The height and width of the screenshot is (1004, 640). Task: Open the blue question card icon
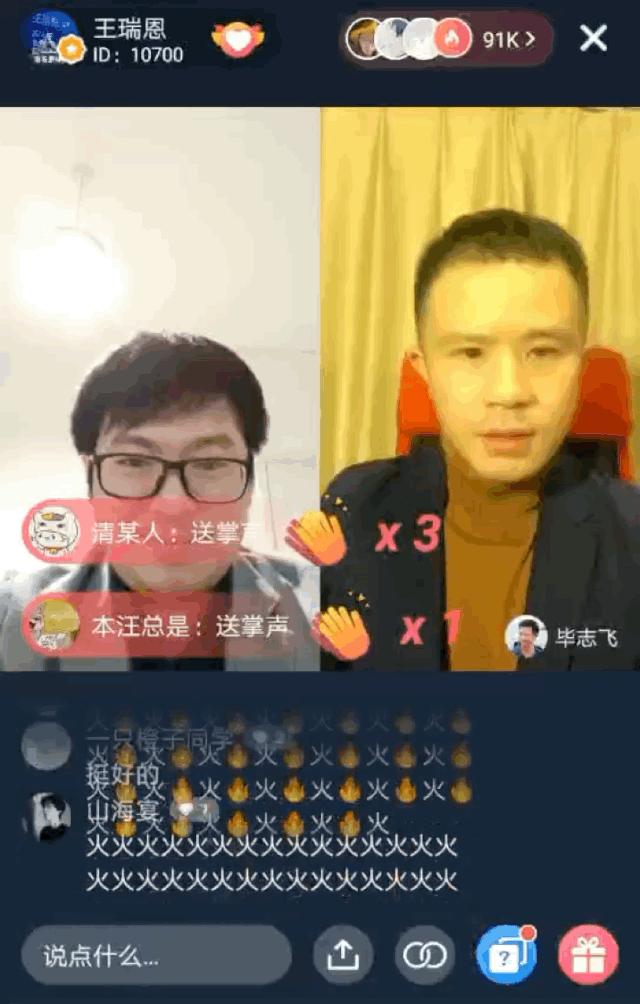pyautogui.click(x=506, y=955)
